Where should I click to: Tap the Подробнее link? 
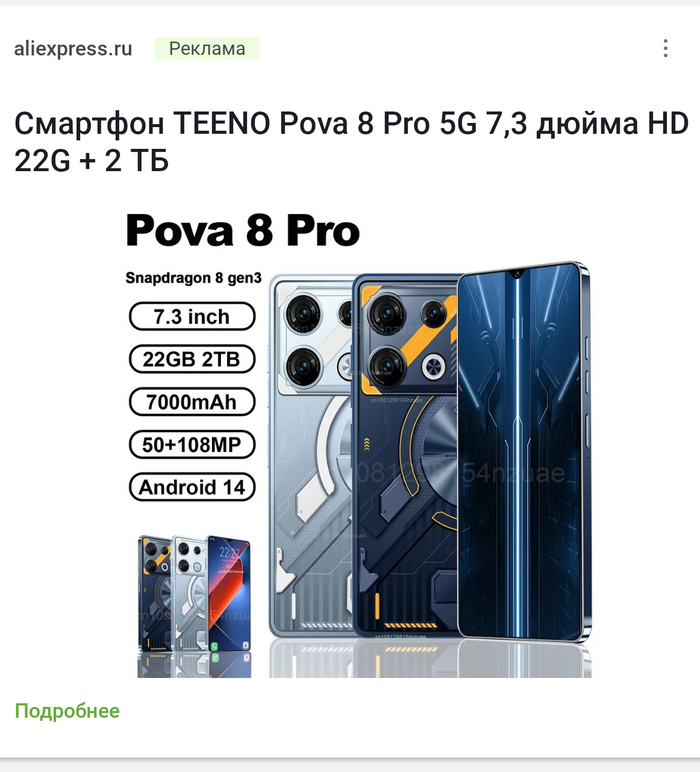coord(67,711)
